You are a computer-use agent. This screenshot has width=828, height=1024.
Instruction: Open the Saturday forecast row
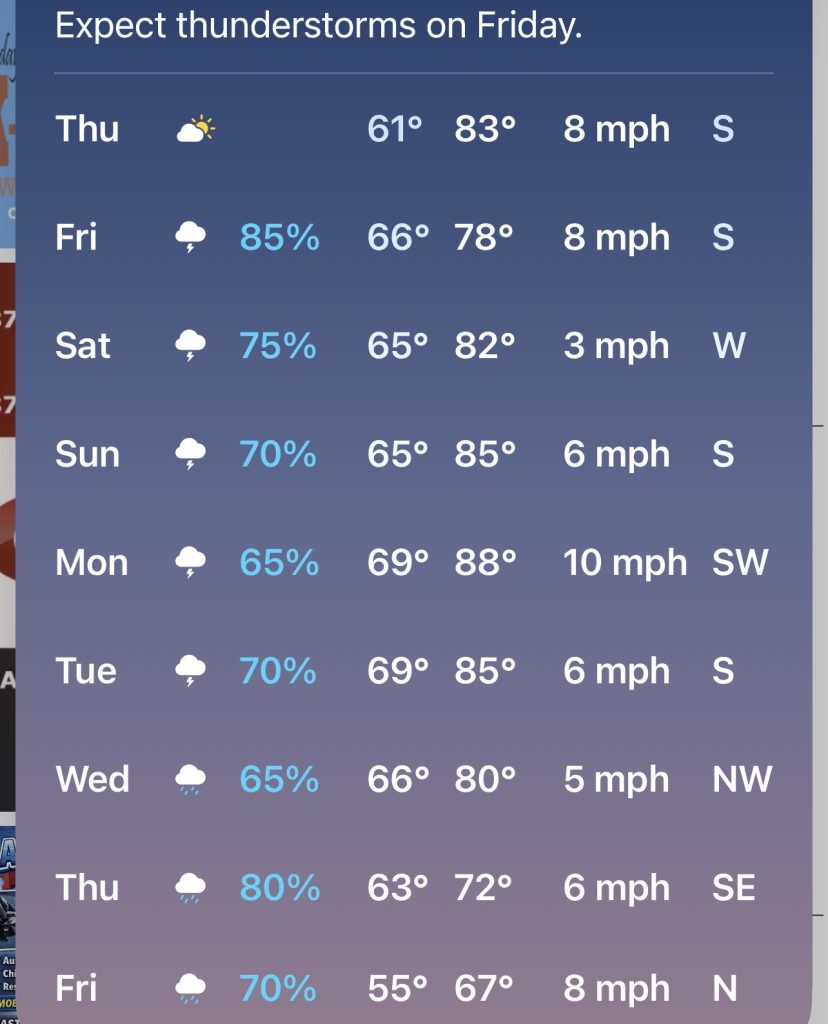coord(413,346)
